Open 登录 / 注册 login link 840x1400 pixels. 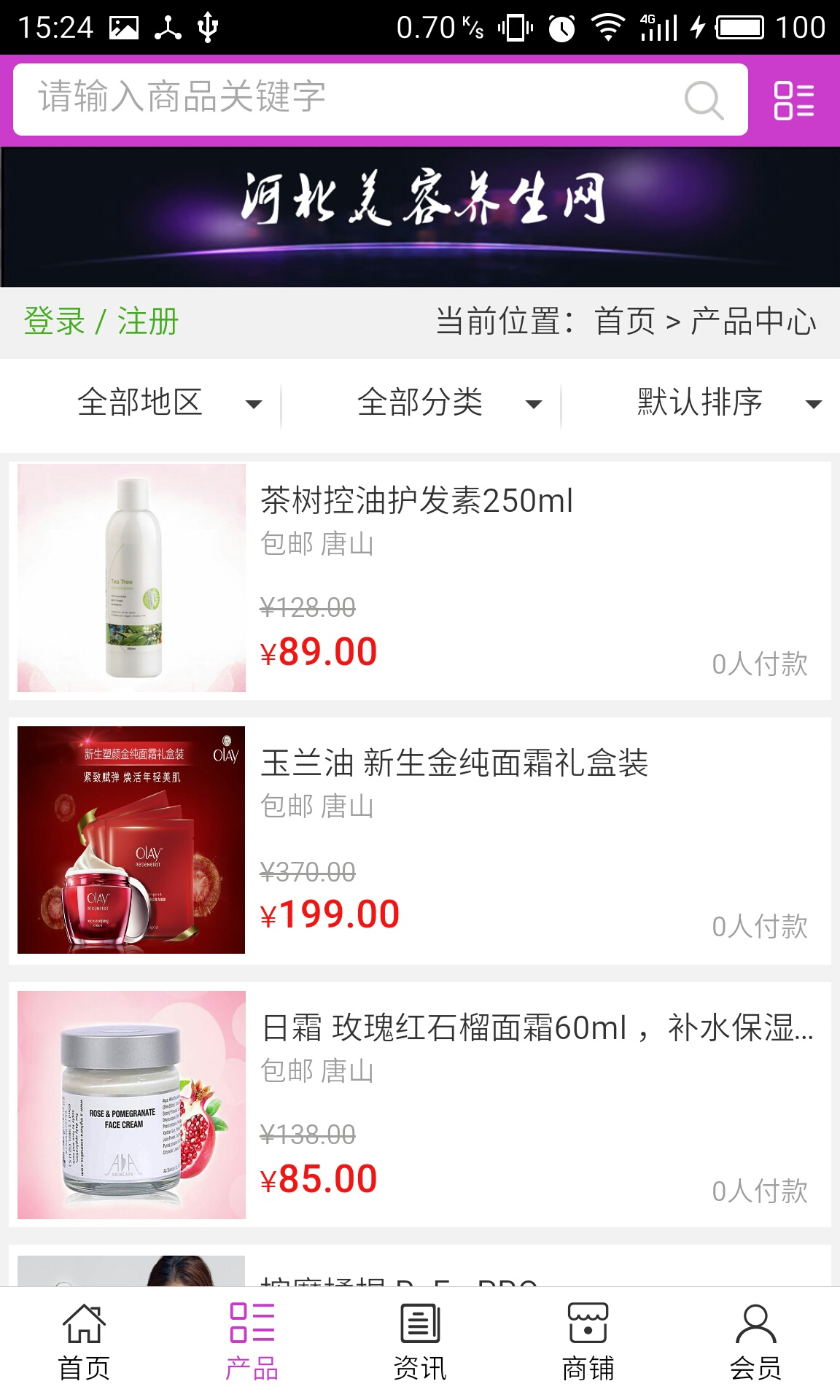tap(101, 322)
